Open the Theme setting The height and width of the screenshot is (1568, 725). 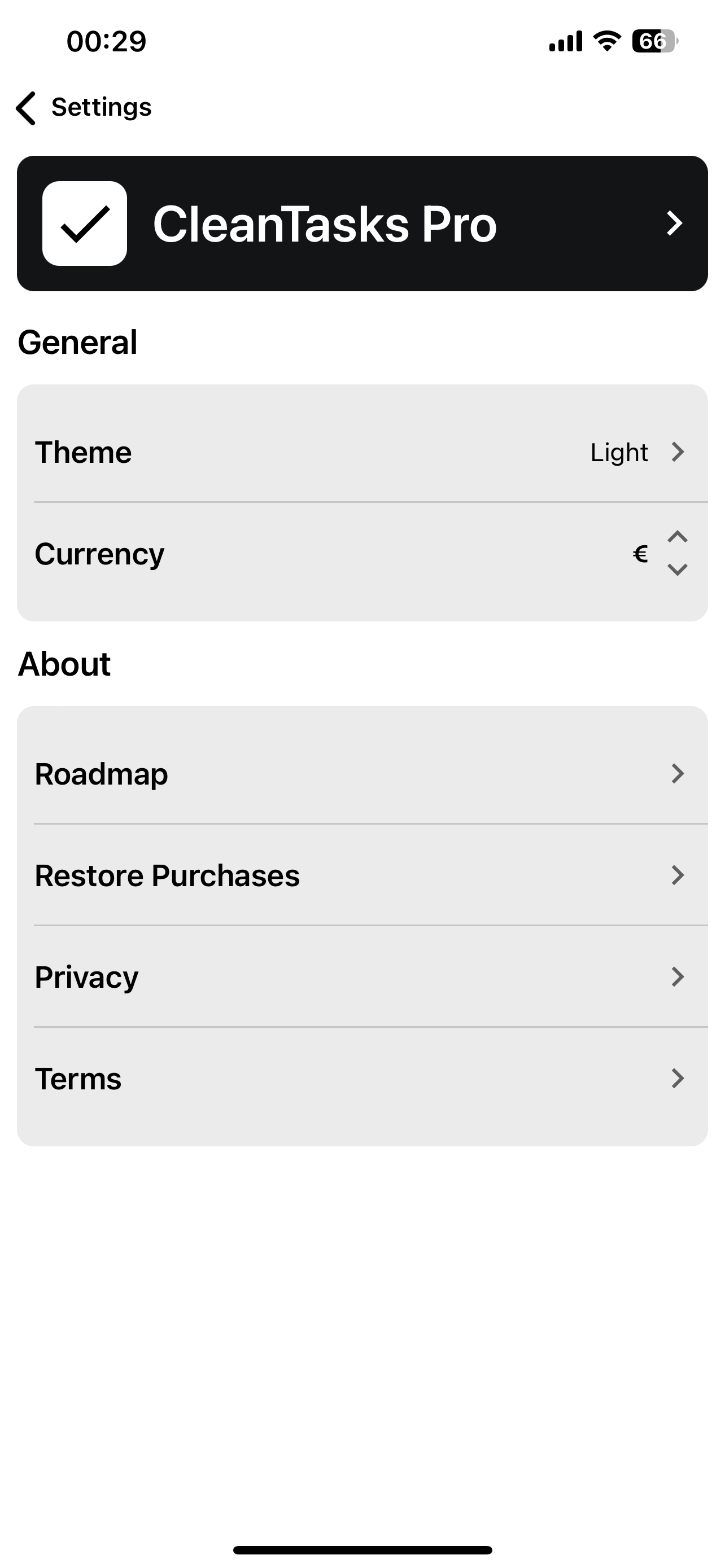point(362,452)
